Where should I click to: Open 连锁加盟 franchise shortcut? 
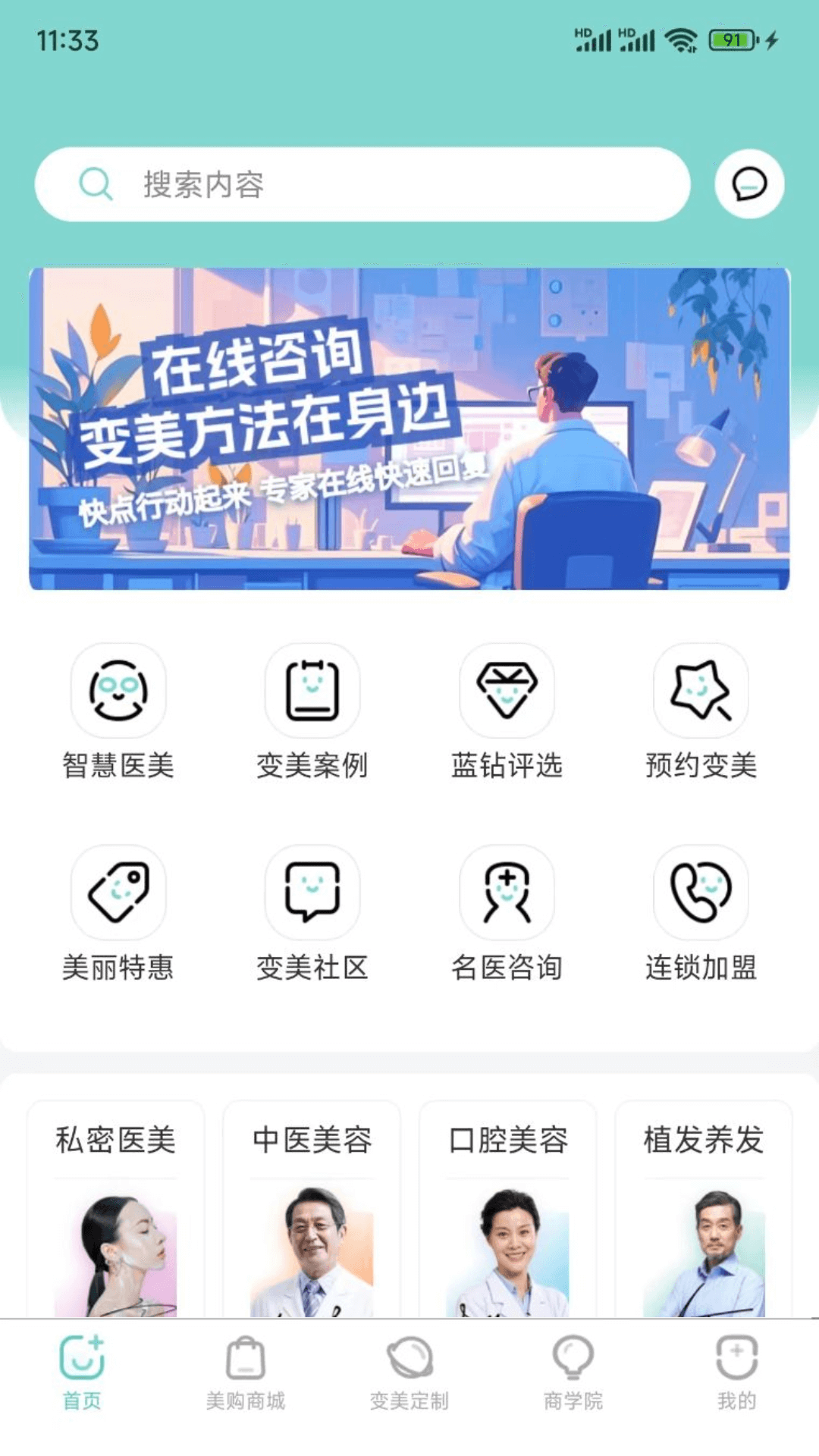701,915
